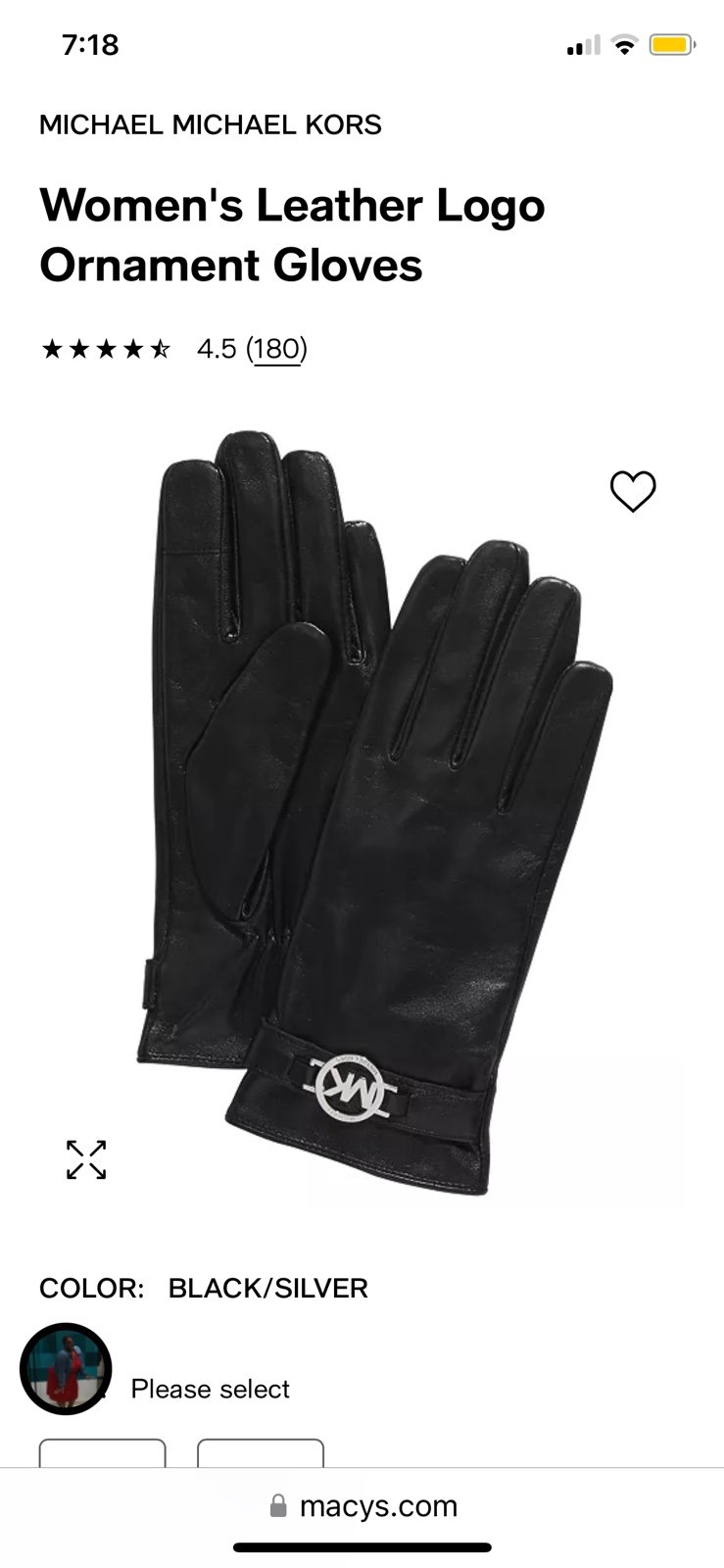
Task: Tap the macys.com address bar
Action: (x=362, y=1506)
